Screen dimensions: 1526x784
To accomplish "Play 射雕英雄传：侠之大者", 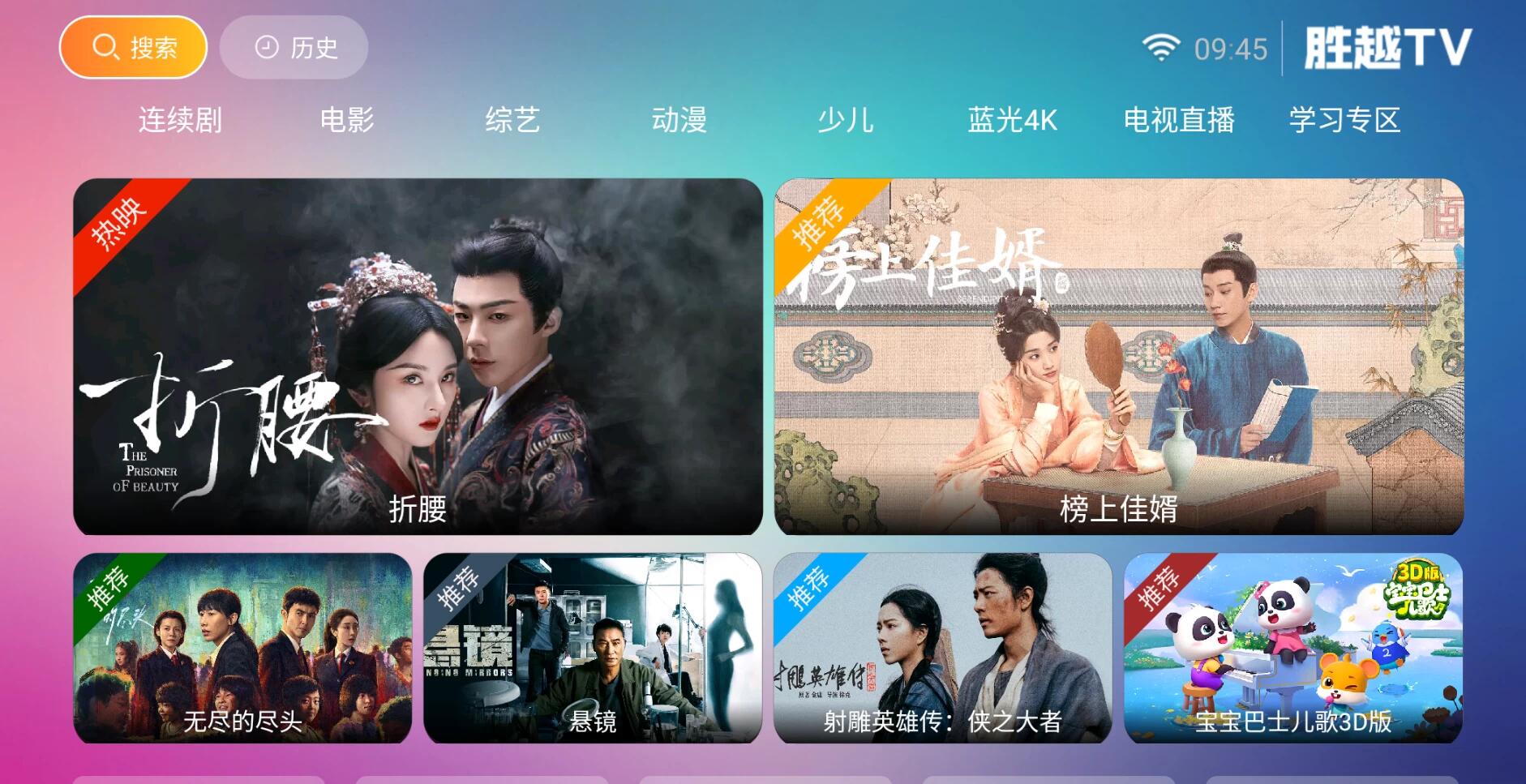I will point(943,648).
